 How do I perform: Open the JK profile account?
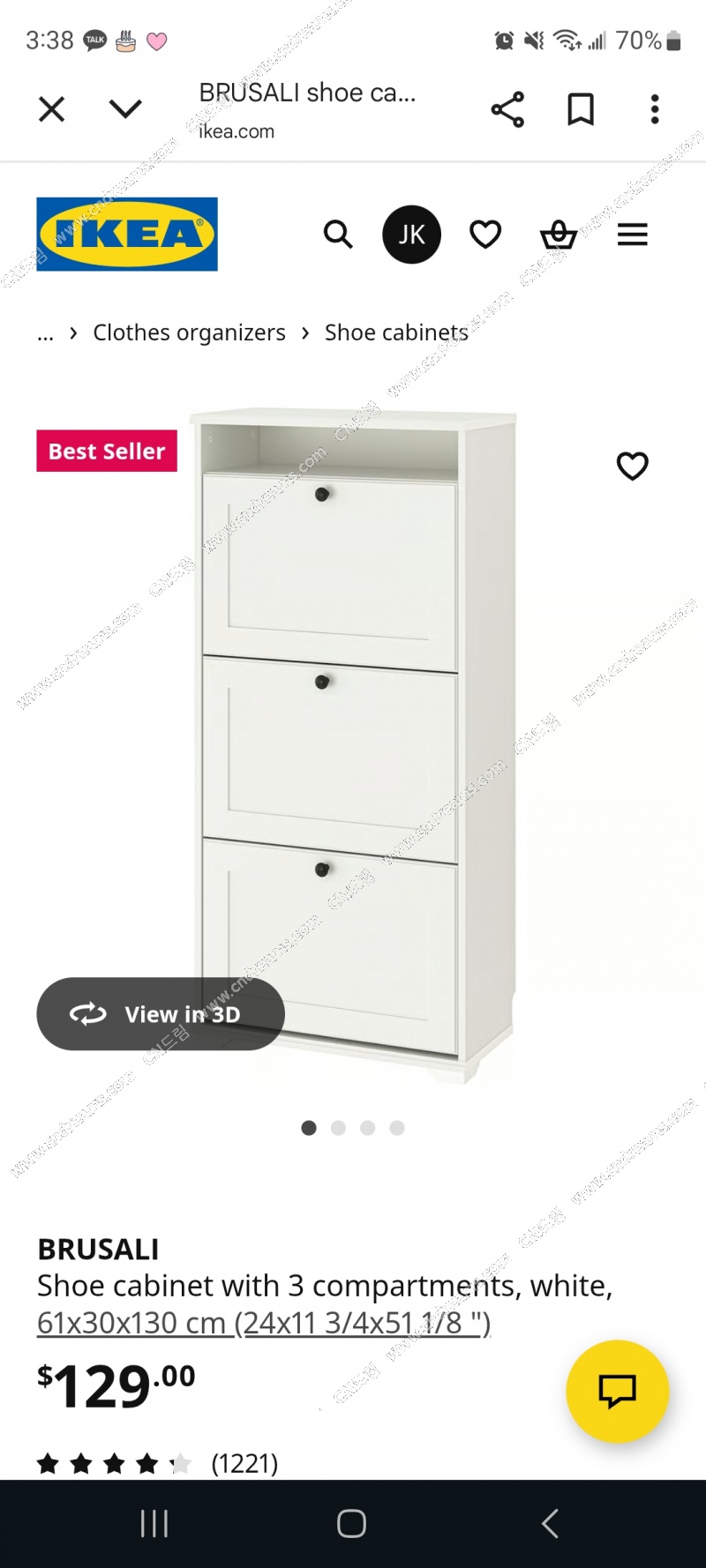411,235
